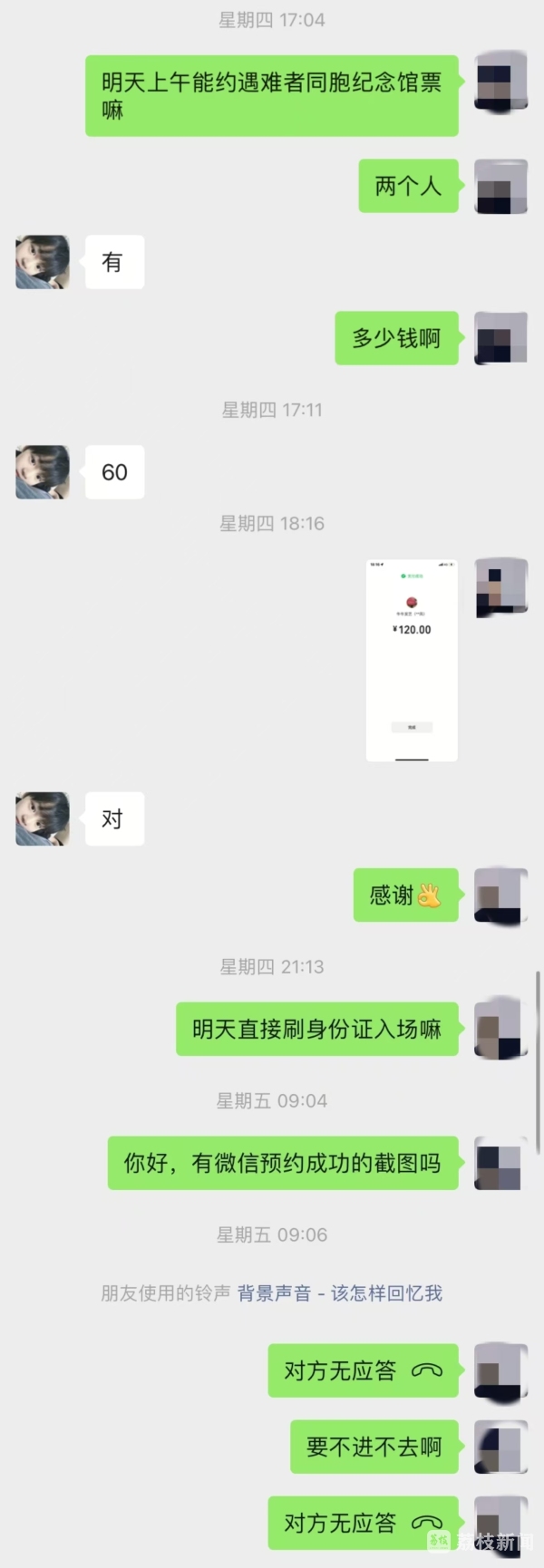Open ringtone link 背景声音 - 该怎样回忆我
The image size is (544, 1568).
point(340,1293)
